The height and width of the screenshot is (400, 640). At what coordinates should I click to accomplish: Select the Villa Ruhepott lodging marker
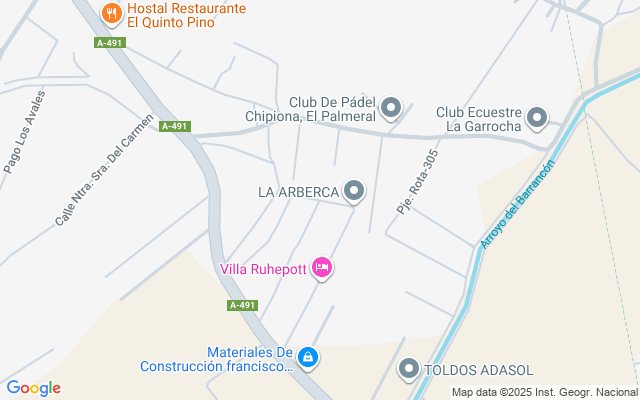322,267
